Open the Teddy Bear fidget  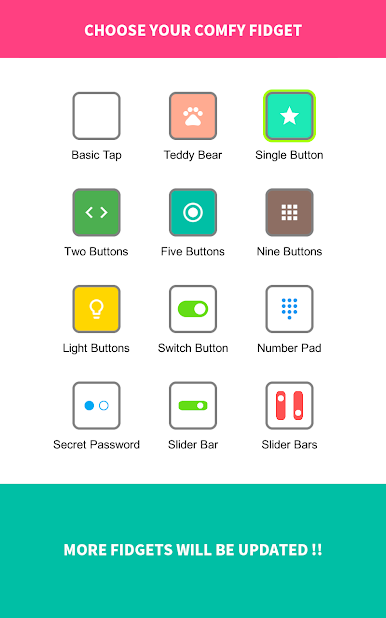193,116
